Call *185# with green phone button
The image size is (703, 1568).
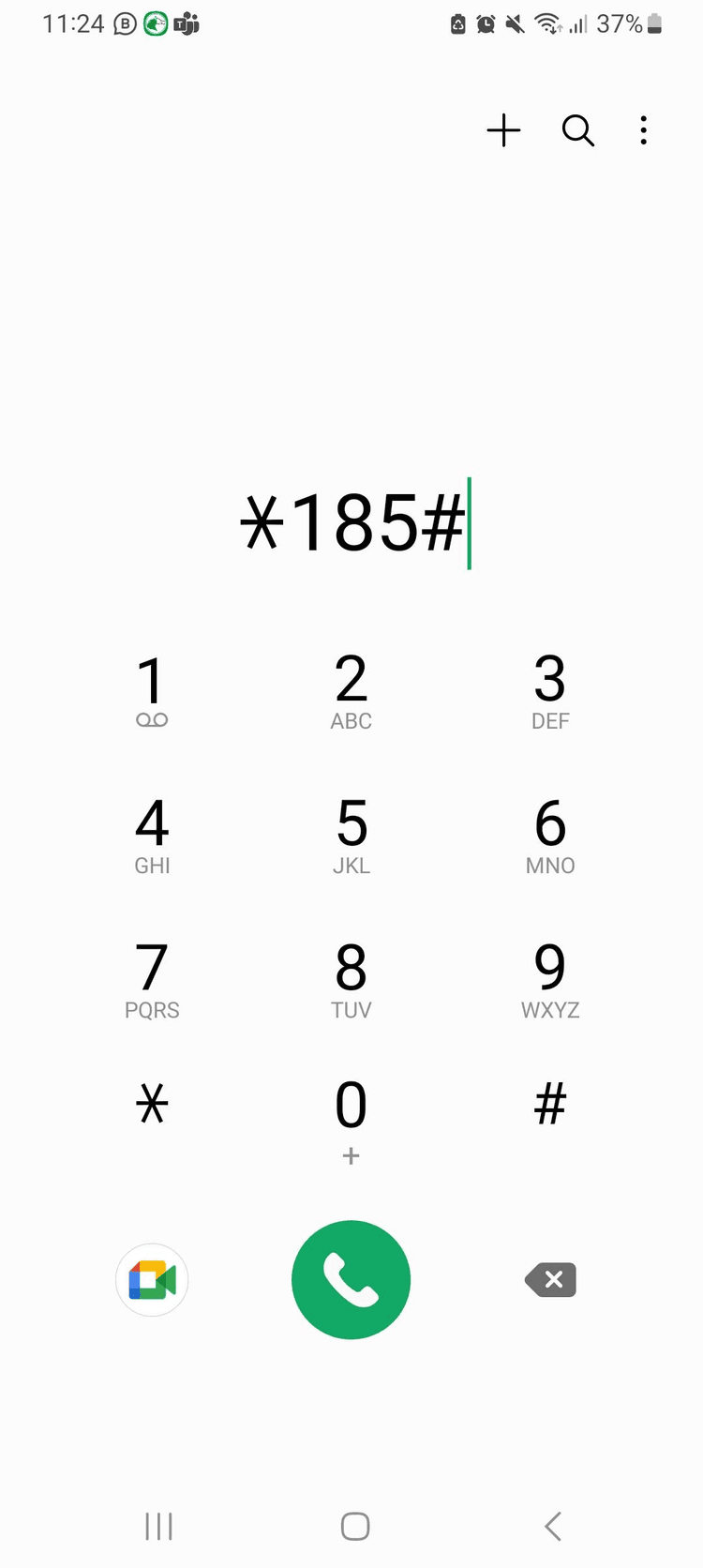[351, 1280]
